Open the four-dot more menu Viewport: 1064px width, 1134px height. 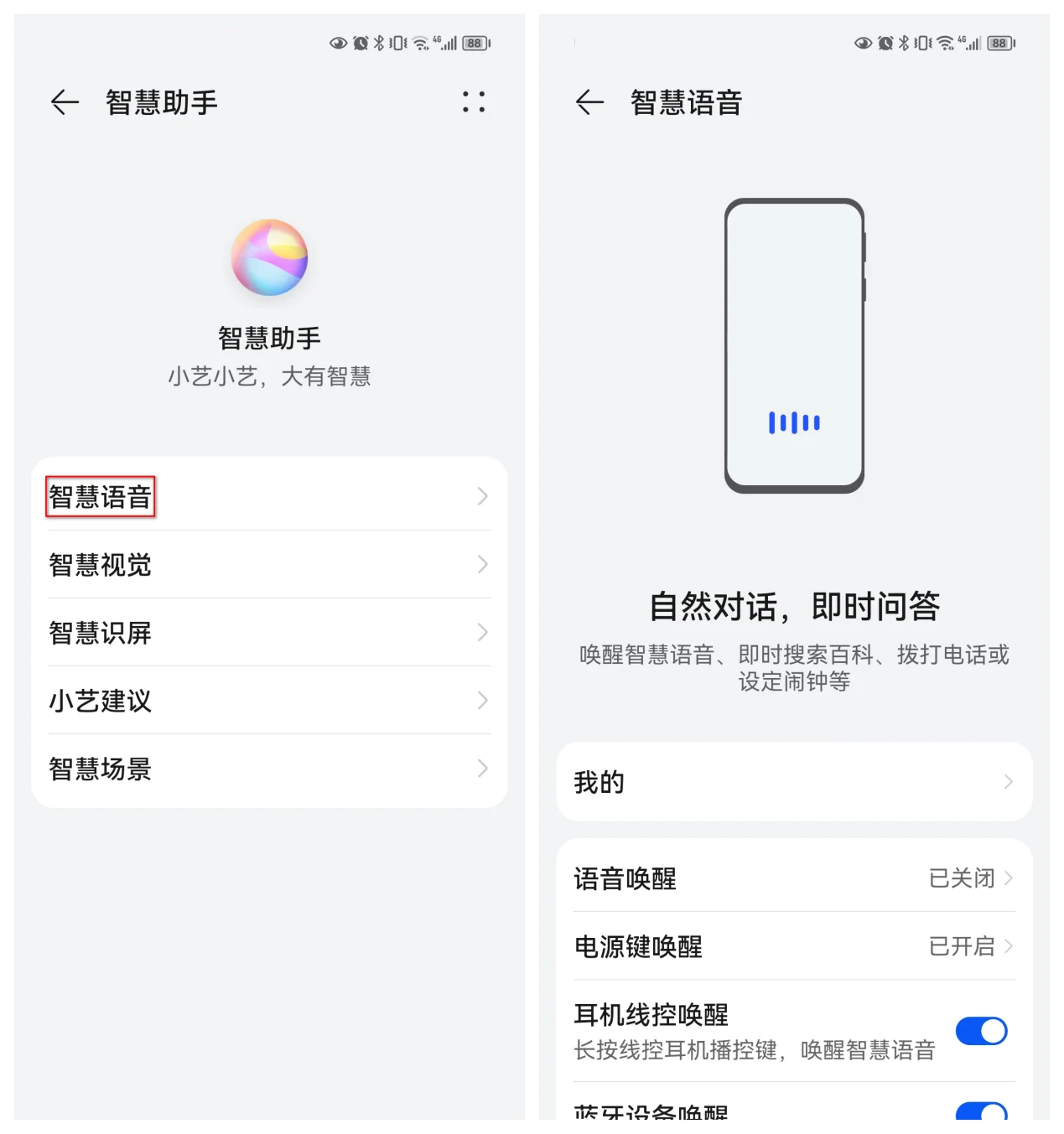pyautogui.click(x=474, y=102)
